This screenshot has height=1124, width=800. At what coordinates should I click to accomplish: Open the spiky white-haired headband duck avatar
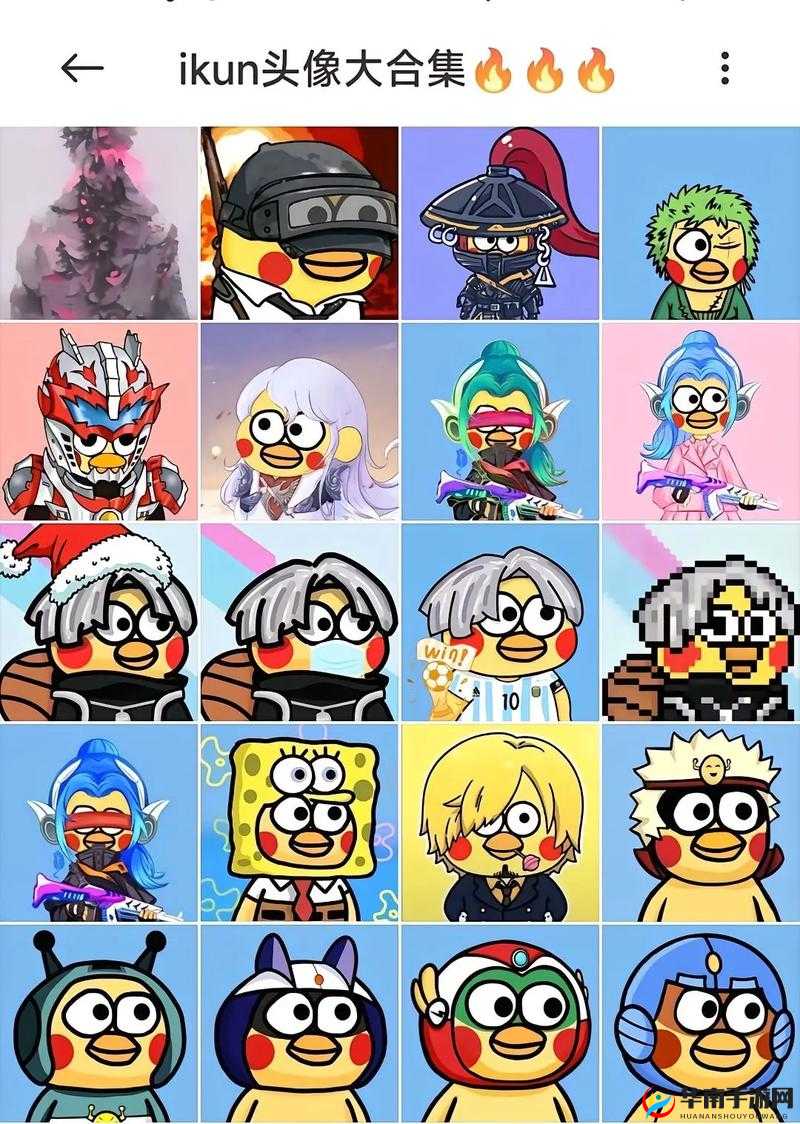click(700, 822)
